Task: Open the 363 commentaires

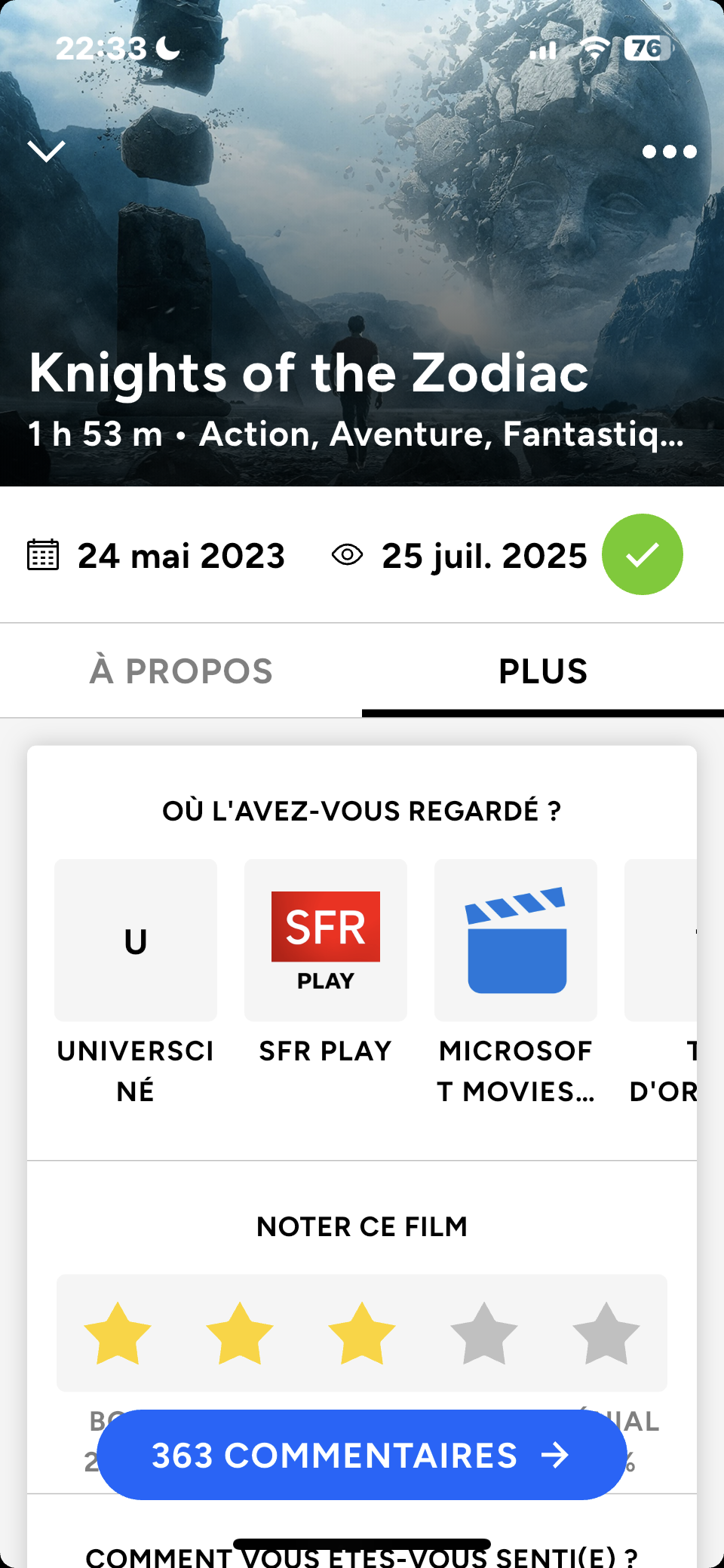Action: click(x=362, y=1455)
